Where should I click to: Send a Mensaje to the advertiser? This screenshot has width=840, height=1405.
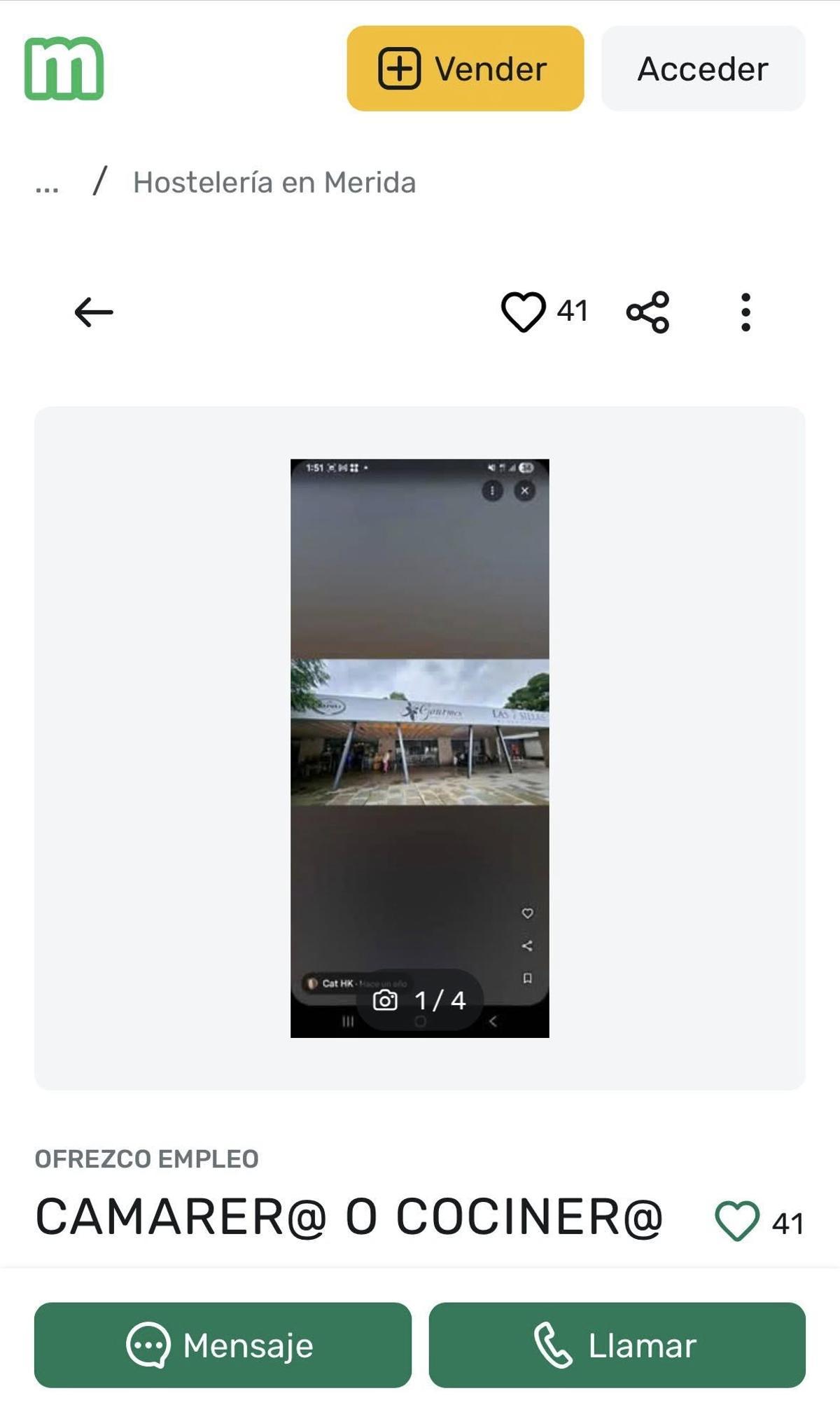(x=223, y=1345)
